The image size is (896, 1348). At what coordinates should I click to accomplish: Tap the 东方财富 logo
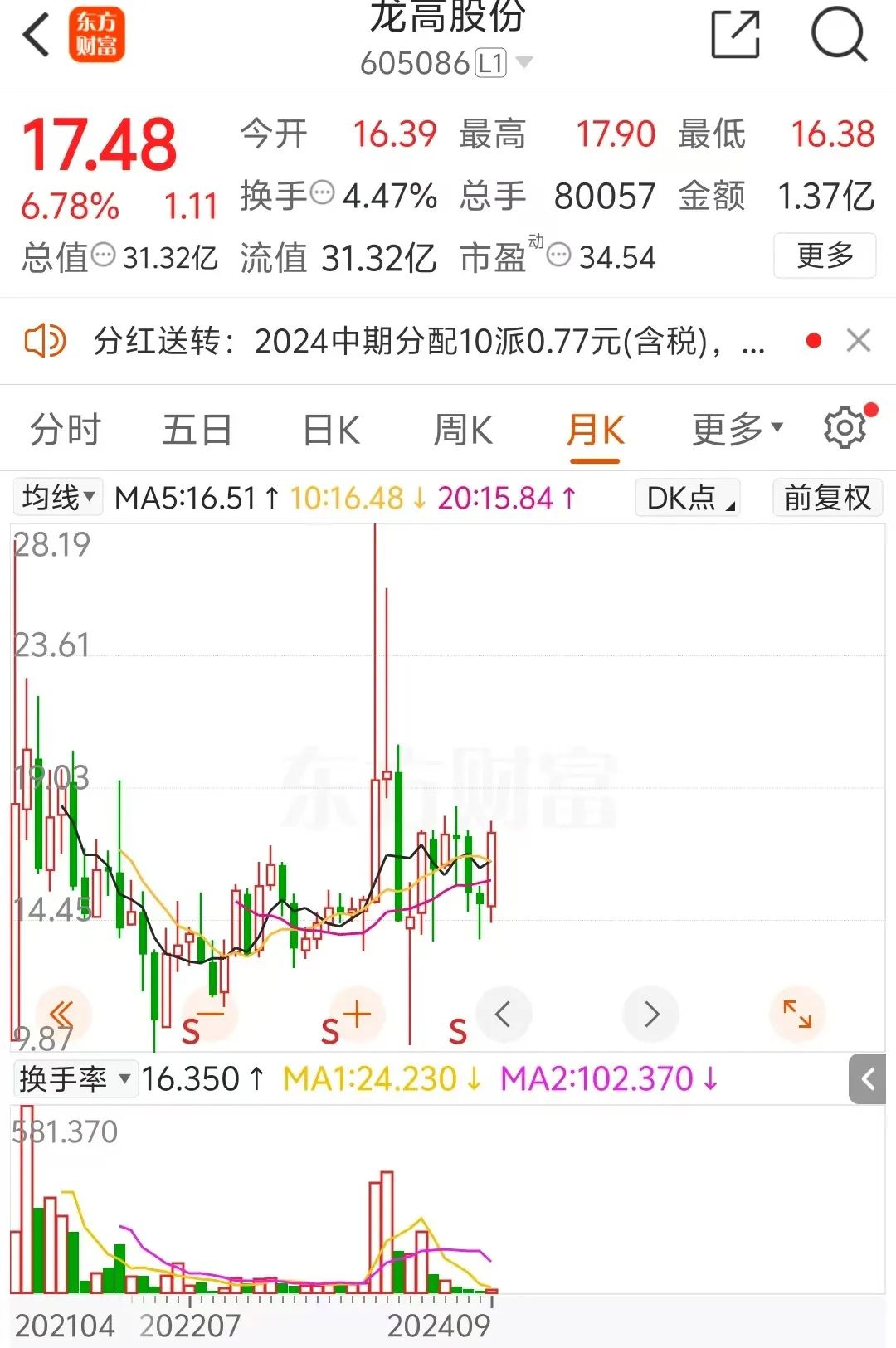tap(97, 35)
